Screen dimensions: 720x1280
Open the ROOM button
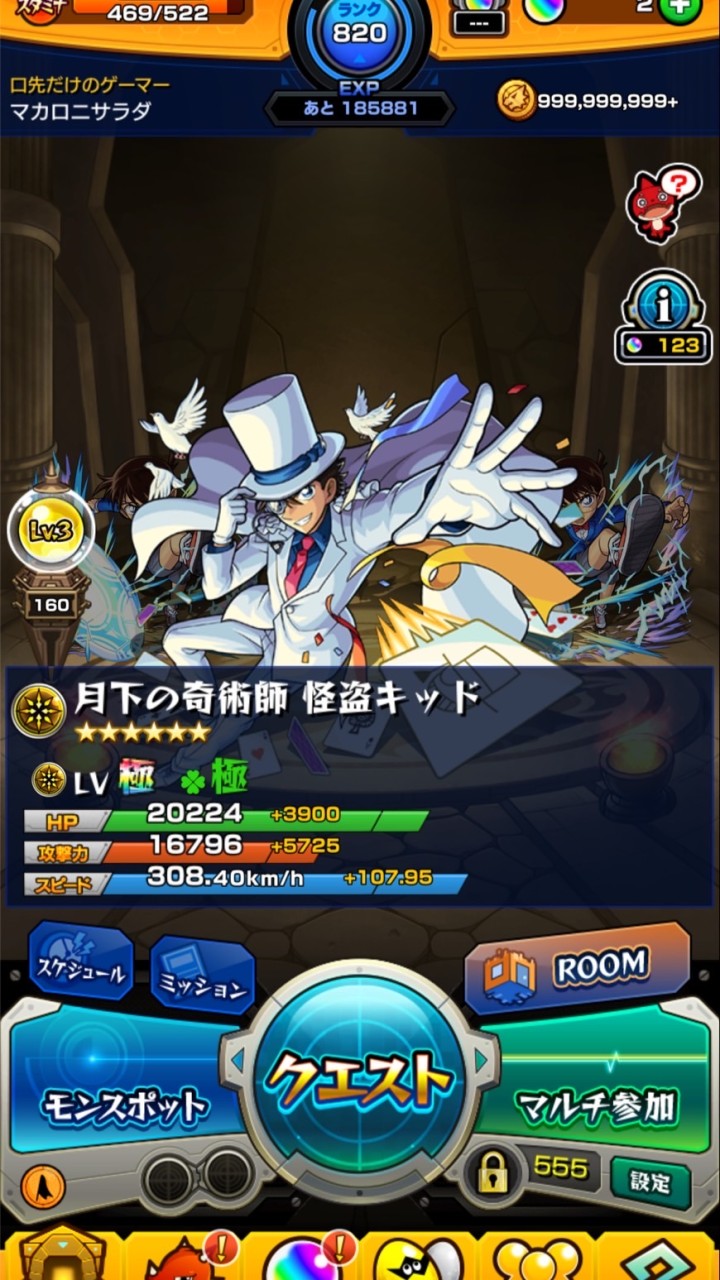(578, 969)
